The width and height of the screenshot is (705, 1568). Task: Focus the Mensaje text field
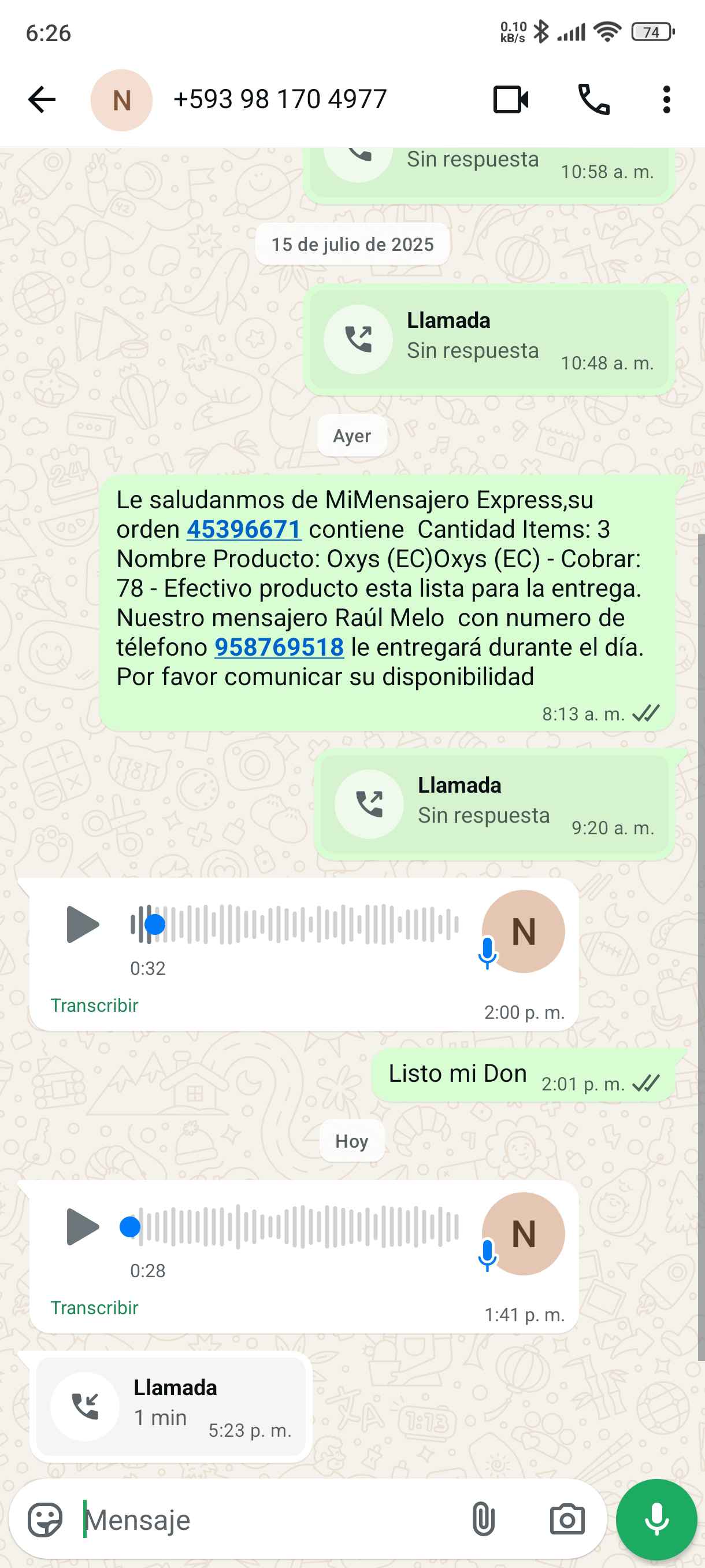click(268, 1520)
